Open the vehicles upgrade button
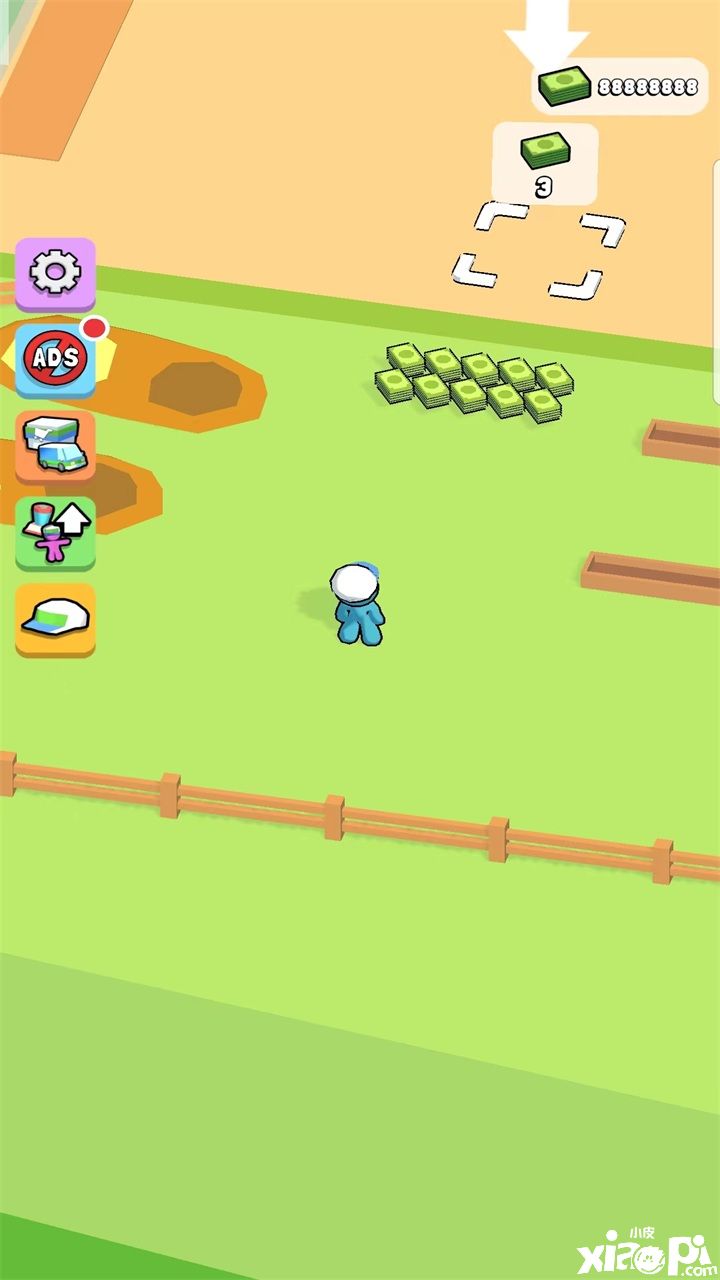This screenshot has width=720, height=1280. (x=55, y=445)
